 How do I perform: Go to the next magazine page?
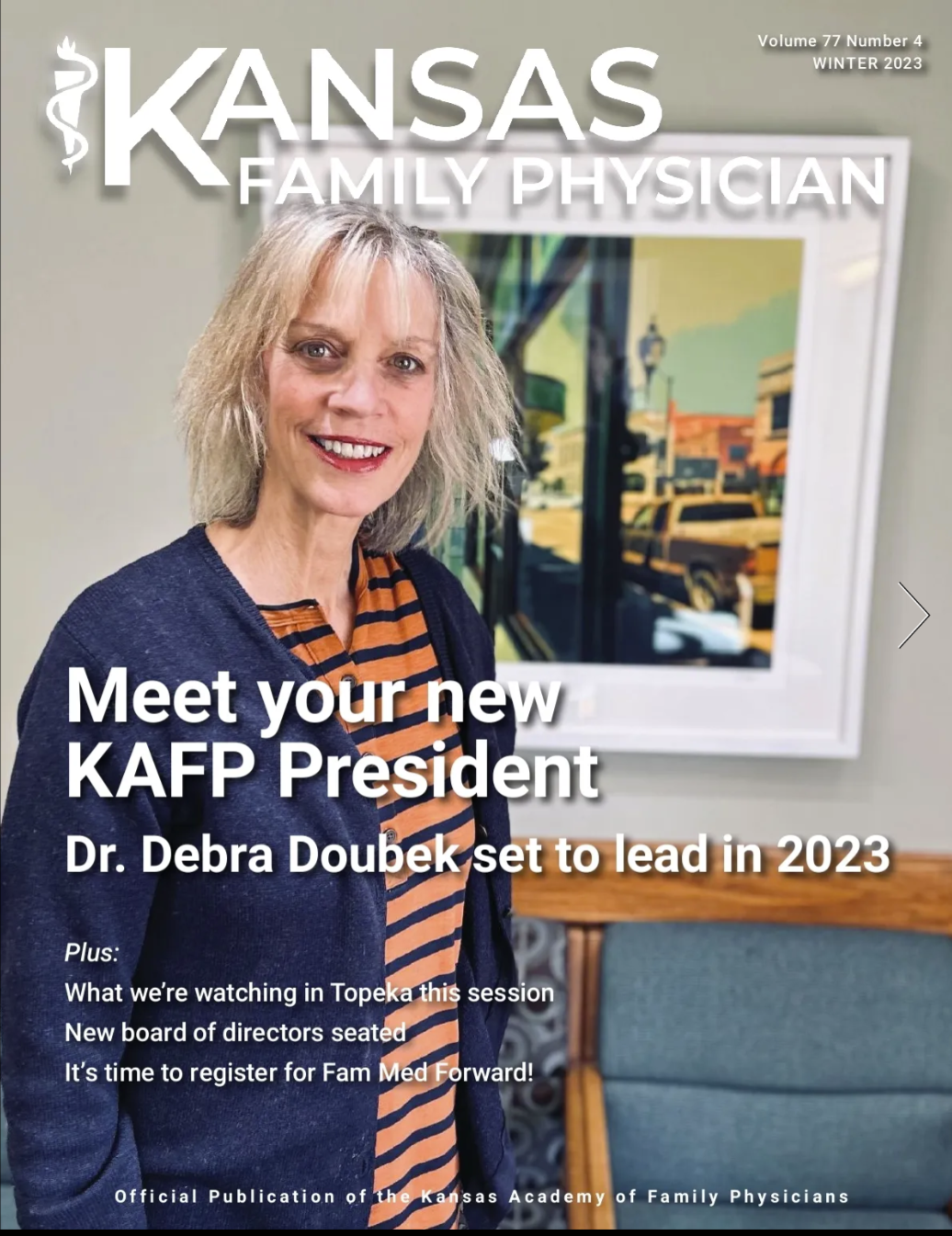pyautogui.click(x=913, y=615)
